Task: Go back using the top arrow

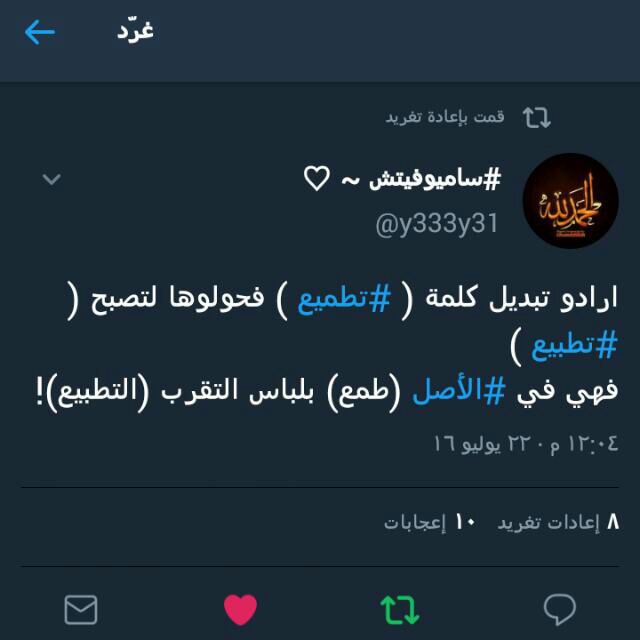Action: tap(40, 32)
